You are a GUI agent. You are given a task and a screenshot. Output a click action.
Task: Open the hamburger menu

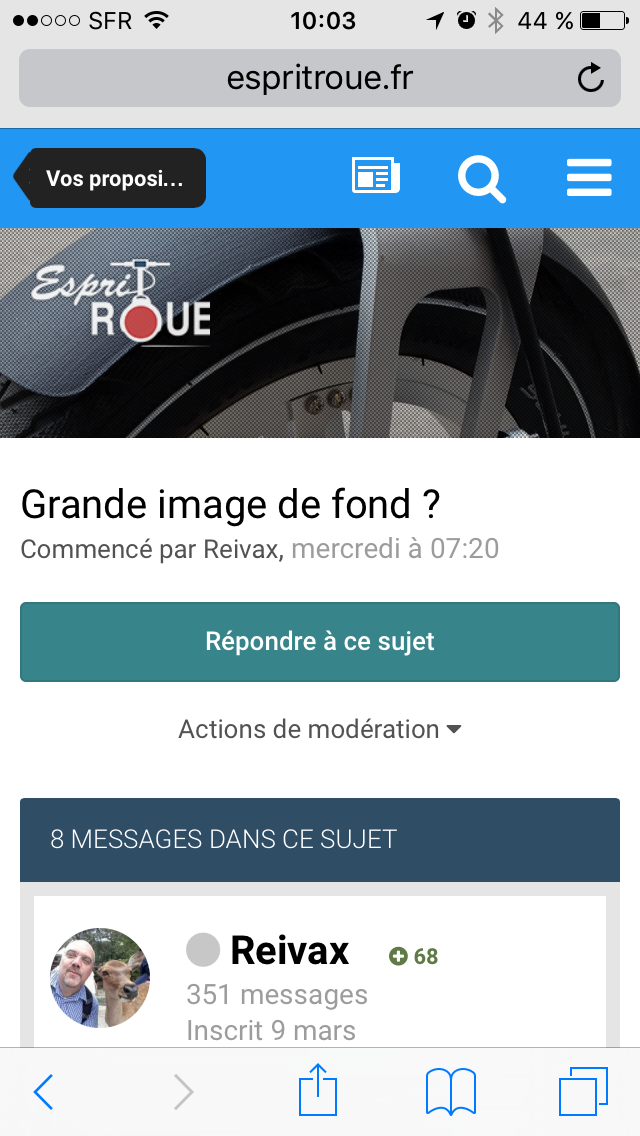coord(589,178)
